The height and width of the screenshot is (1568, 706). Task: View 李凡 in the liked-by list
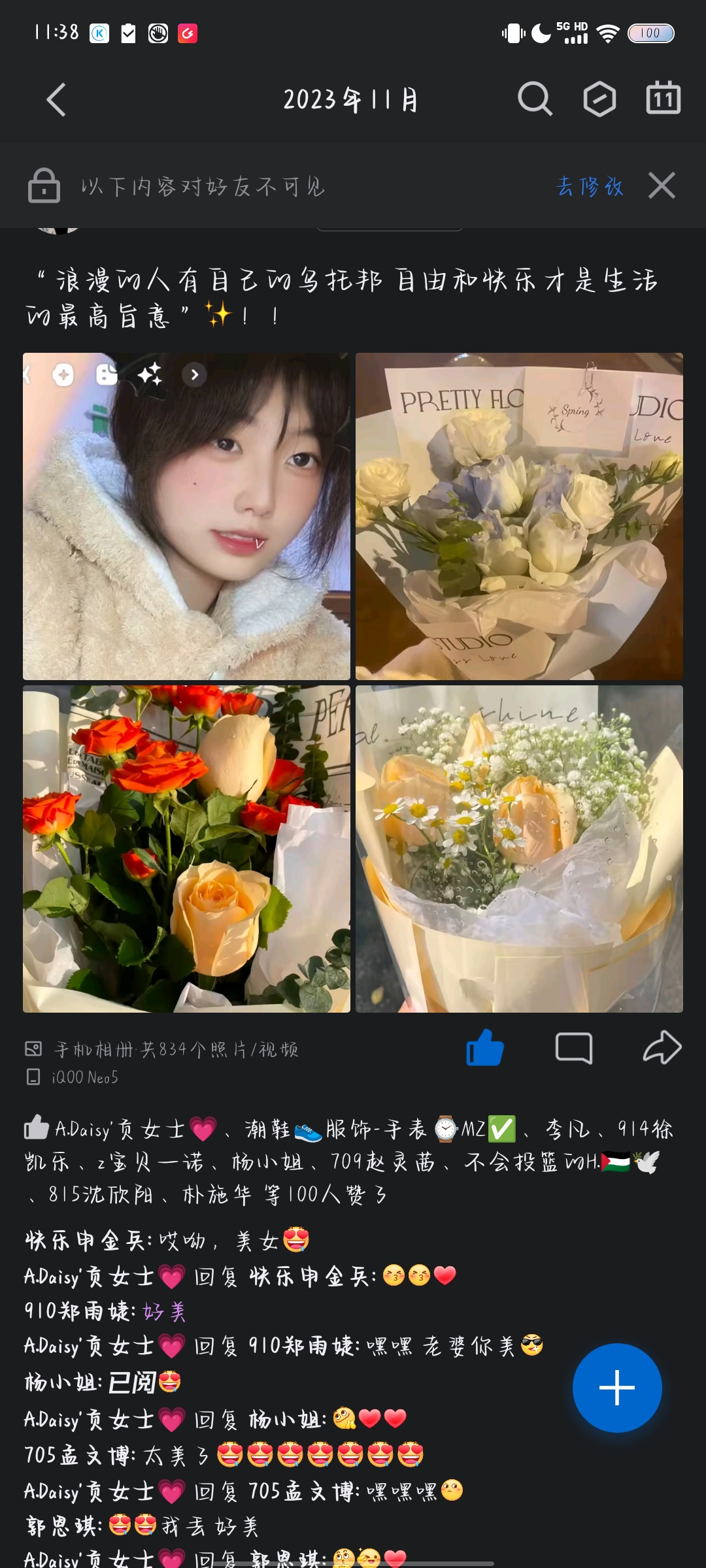[x=567, y=1128]
